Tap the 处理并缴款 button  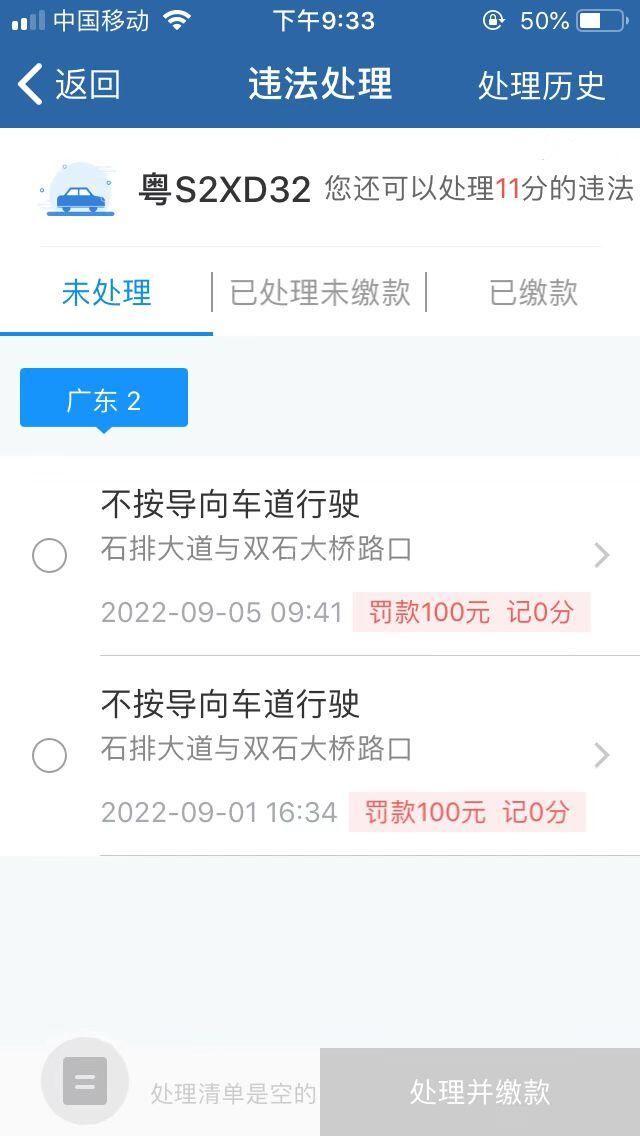(x=480, y=1092)
